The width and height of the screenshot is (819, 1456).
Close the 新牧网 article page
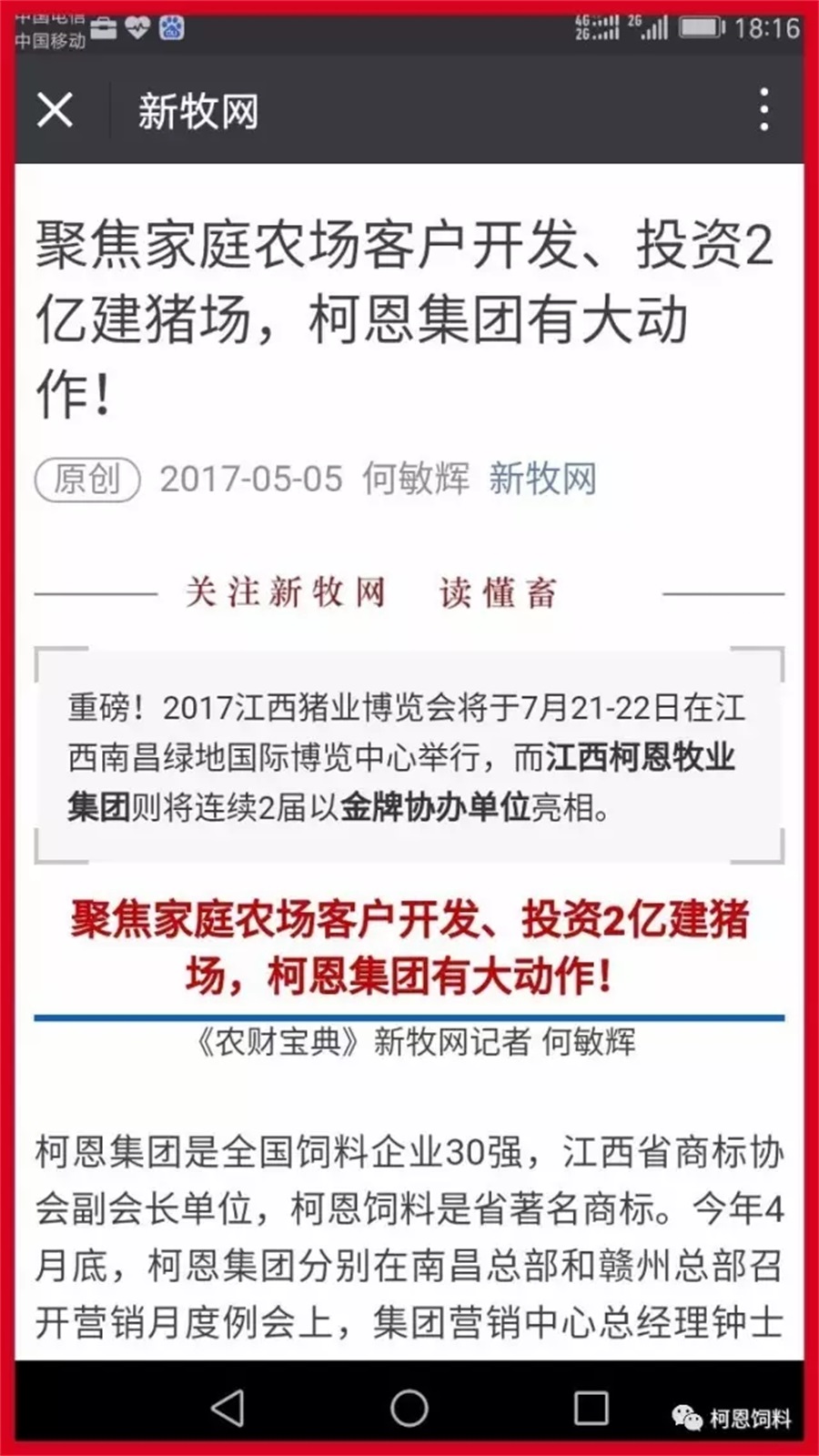click(55, 110)
